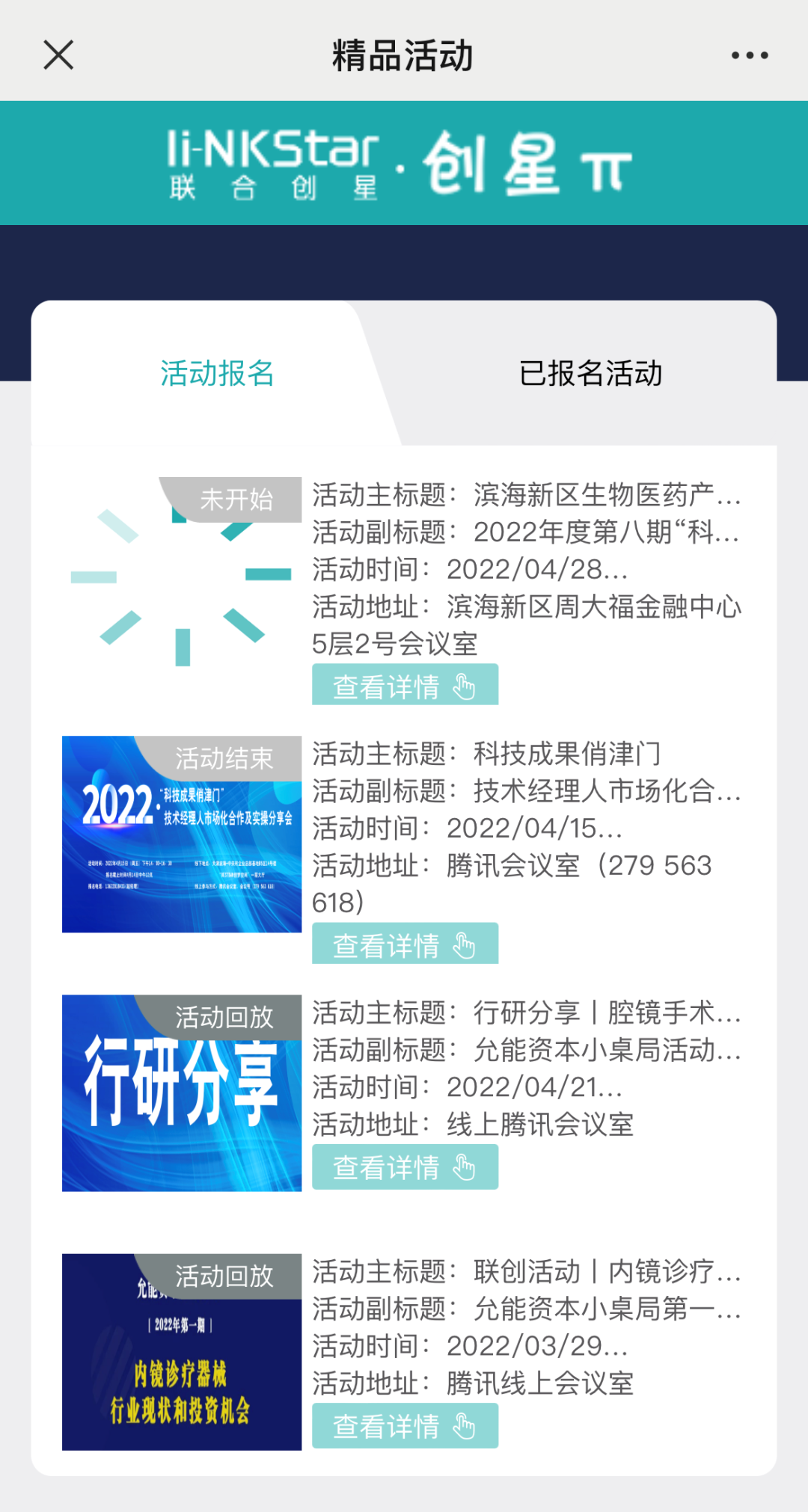Tap the 未开始 status badge
808x1512 pixels.
[x=238, y=500]
